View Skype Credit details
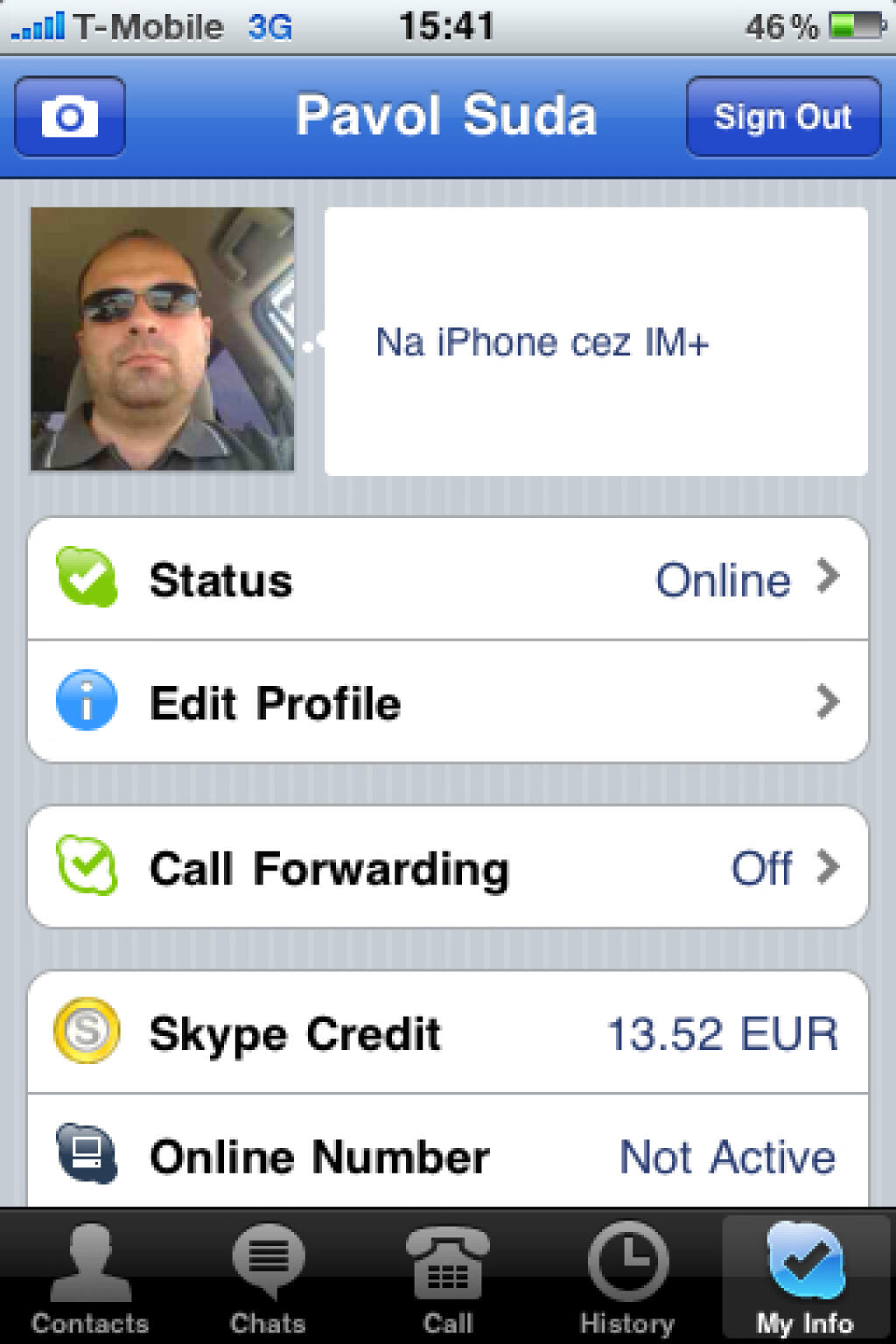Screen dimensions: 896x1344 (448, 1033)
